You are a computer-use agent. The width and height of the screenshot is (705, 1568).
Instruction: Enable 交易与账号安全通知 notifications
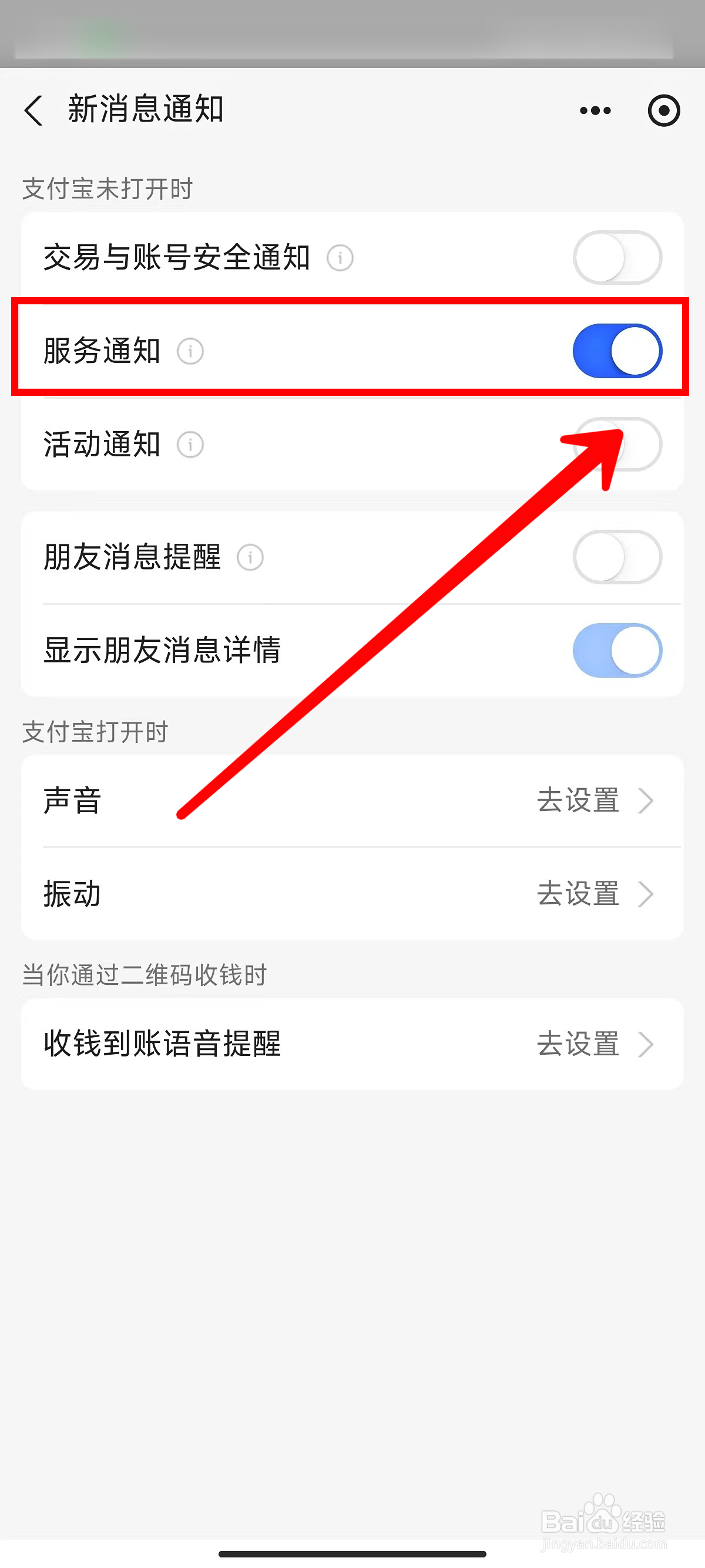pos(616,257)
